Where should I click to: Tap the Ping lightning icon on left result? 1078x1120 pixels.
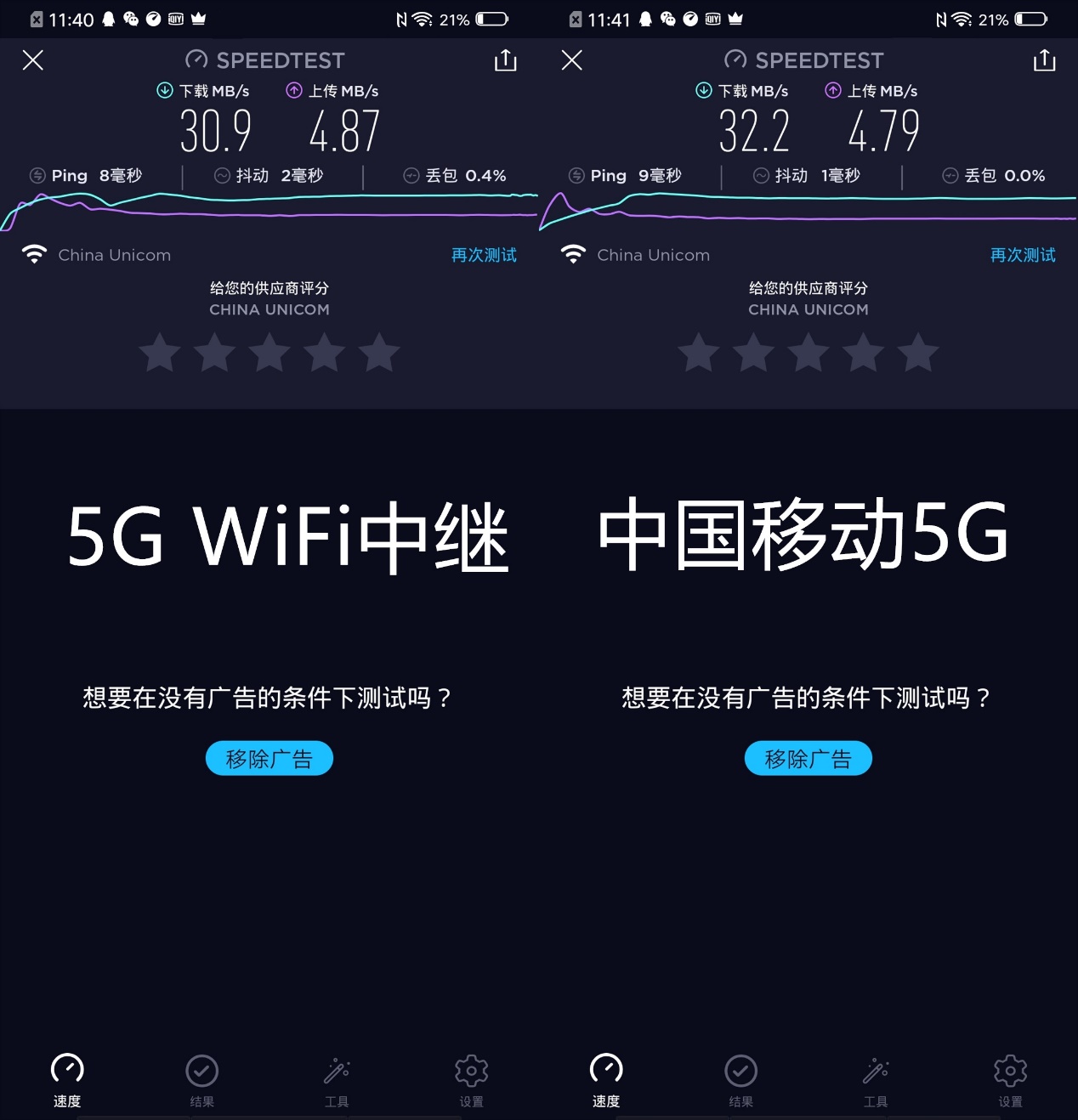coord(37,175)
